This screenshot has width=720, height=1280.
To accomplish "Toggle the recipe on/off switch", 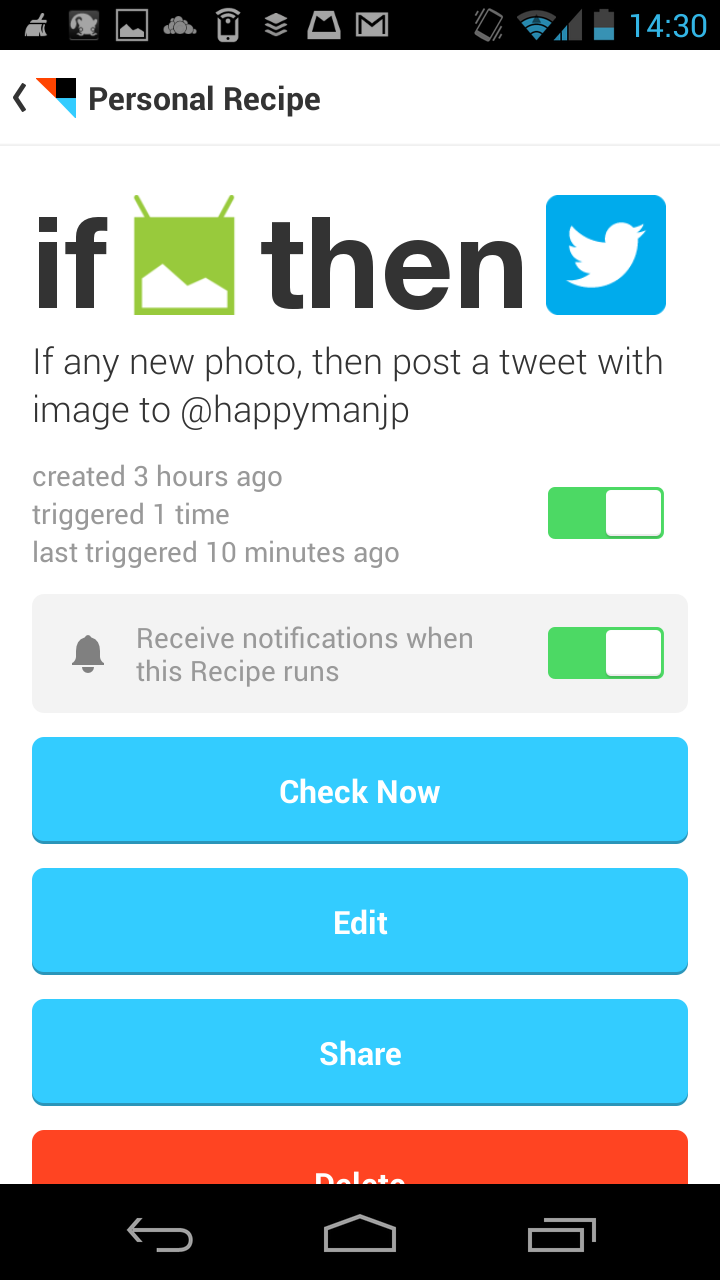I will (x=605, y=513).
